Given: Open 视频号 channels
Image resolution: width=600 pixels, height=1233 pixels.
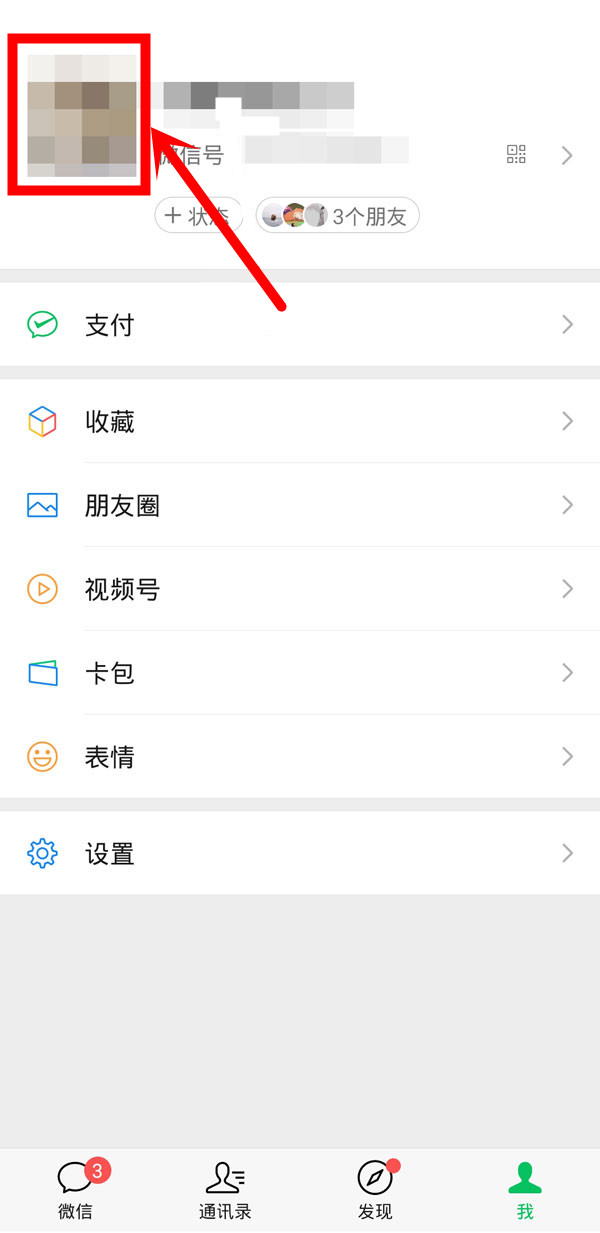Looking at the screenshot, I should click(x=300, y=590).
